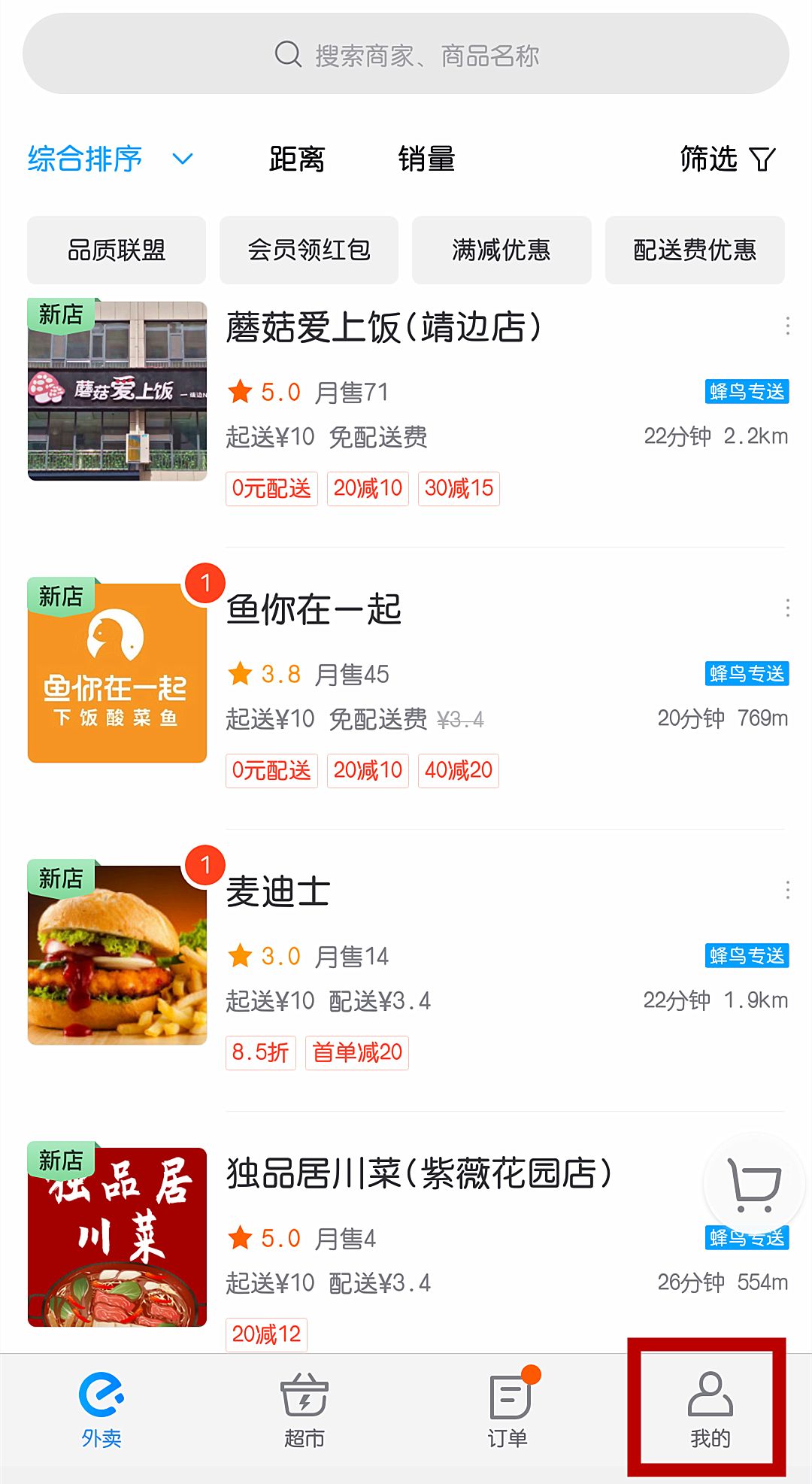Select the 会员领红包 filter chip
Image resolution: width=812 pixels, height=1484 pixels.
[x=309, y=250]
